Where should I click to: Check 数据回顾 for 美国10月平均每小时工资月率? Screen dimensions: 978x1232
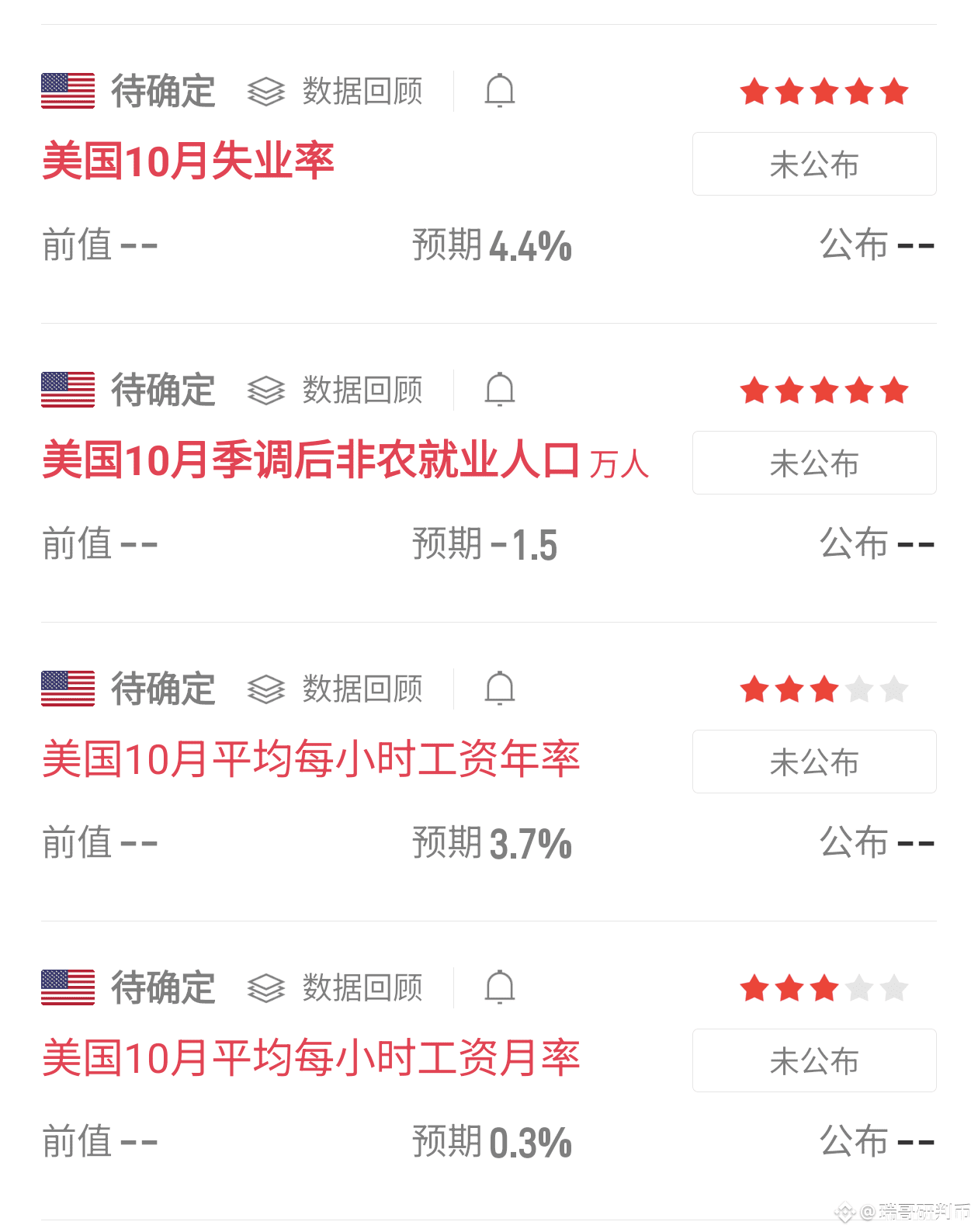pos(336,987)
